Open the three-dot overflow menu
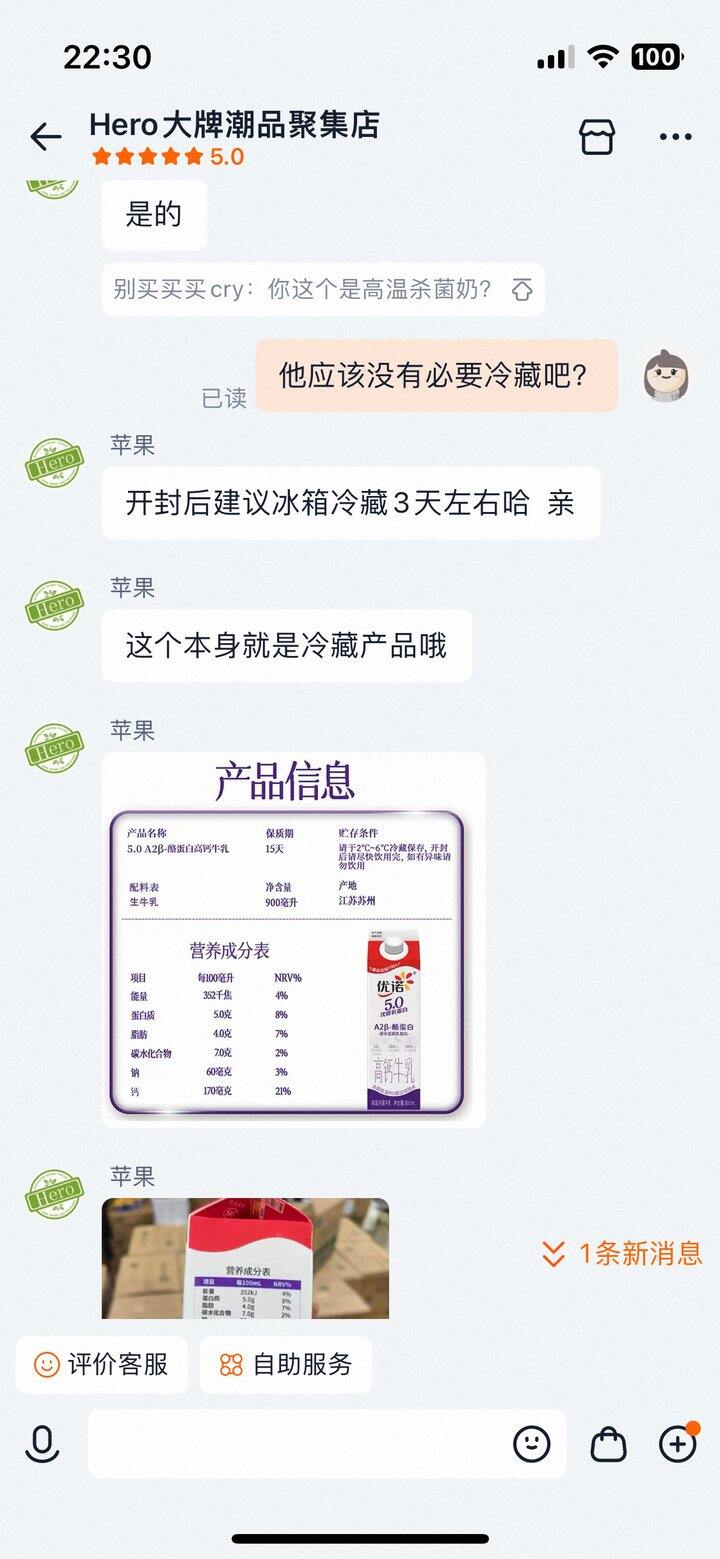The height and width of the screenshot is (1559, 720). point(676,138)
